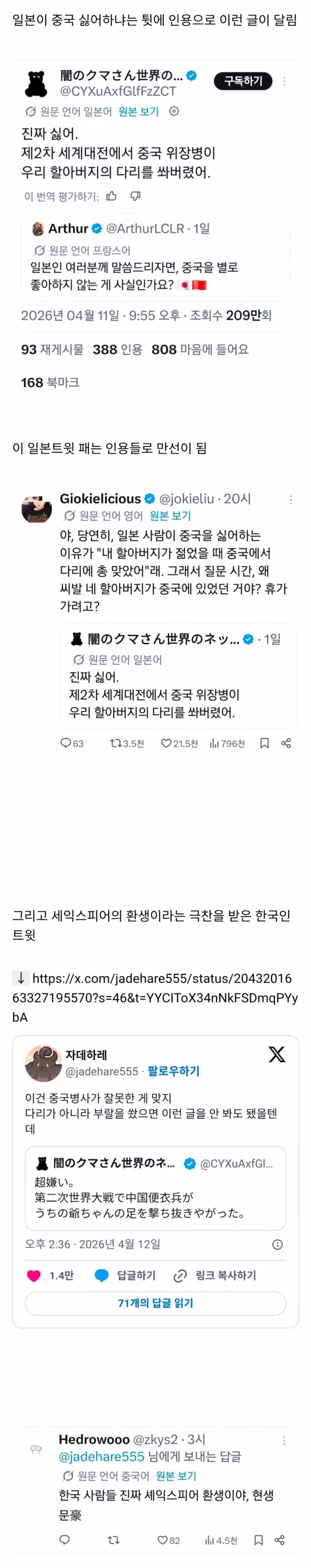Tap 답글하기 on the embedded tweet
This screenshot has height=1568, width=311.
click(x=126, y=1276)
